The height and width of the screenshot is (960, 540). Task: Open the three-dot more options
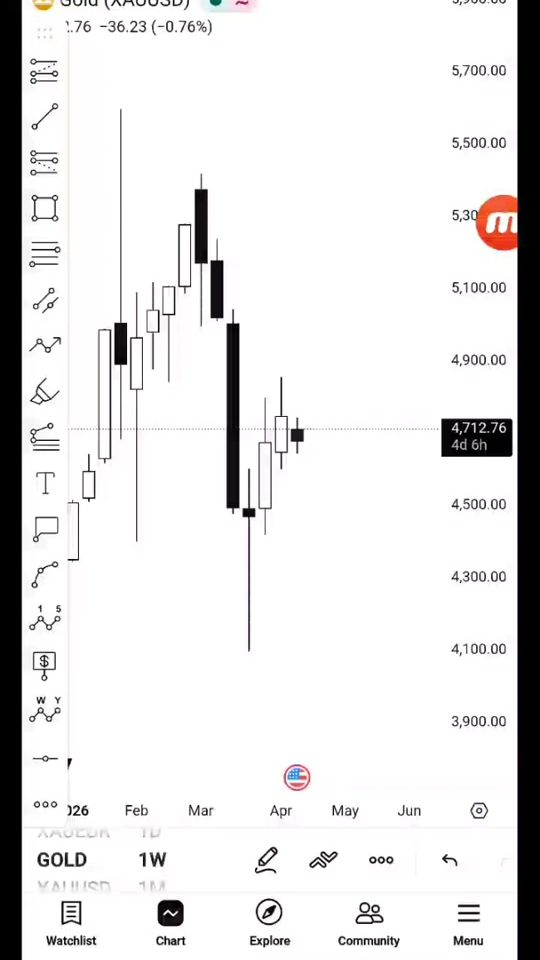tap(381, 860)
